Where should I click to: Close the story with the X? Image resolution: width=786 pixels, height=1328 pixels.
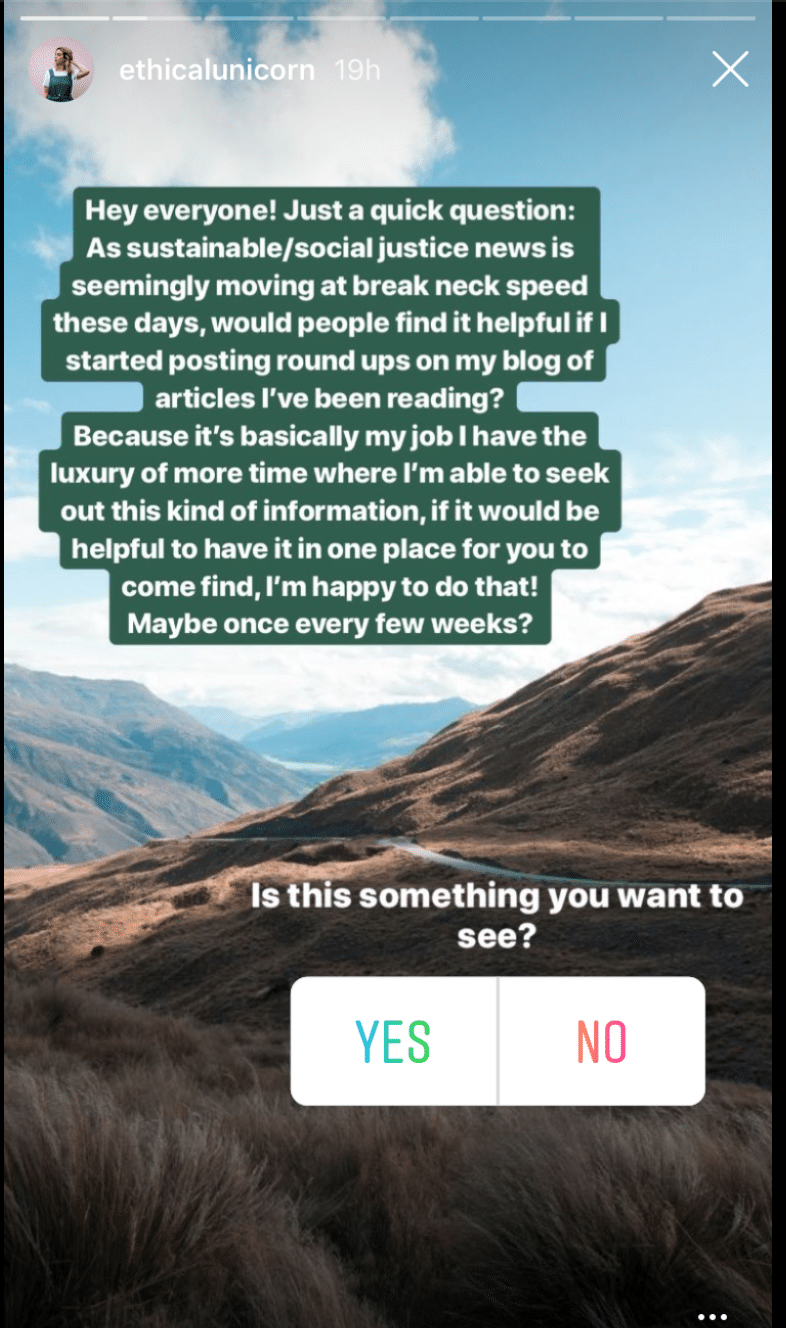(730, 69)
